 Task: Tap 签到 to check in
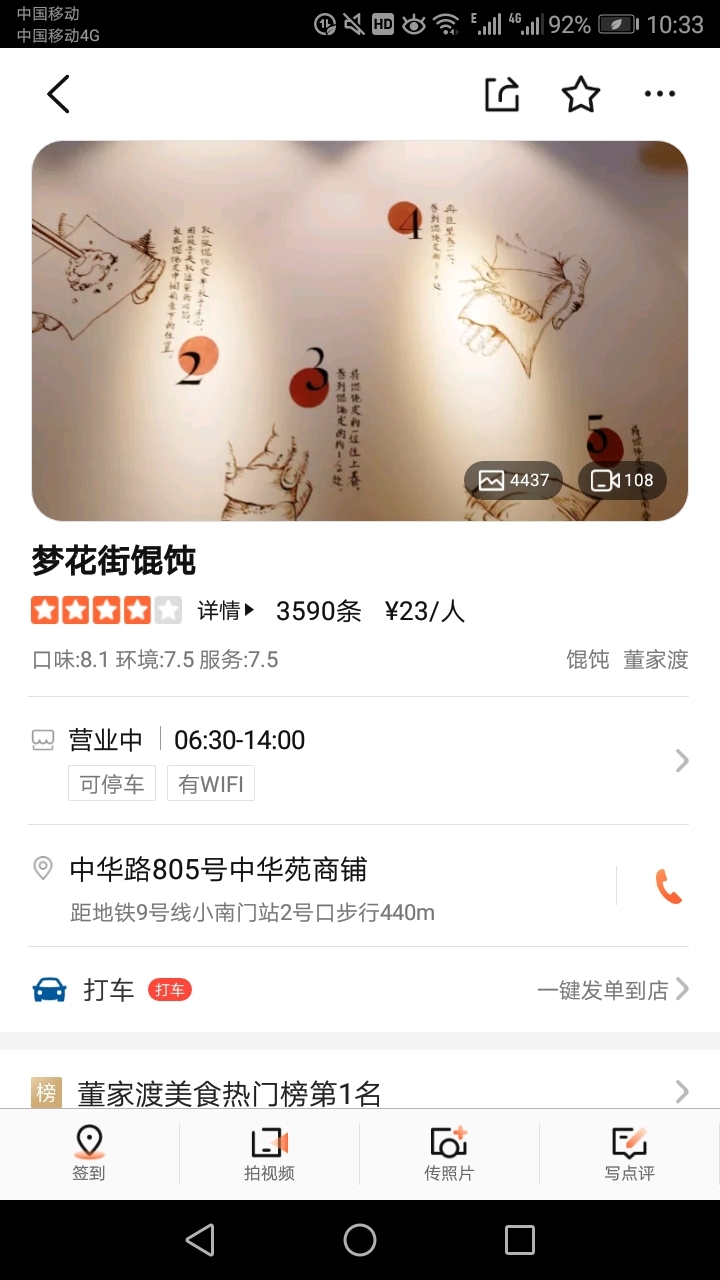tap(89, 1154)
